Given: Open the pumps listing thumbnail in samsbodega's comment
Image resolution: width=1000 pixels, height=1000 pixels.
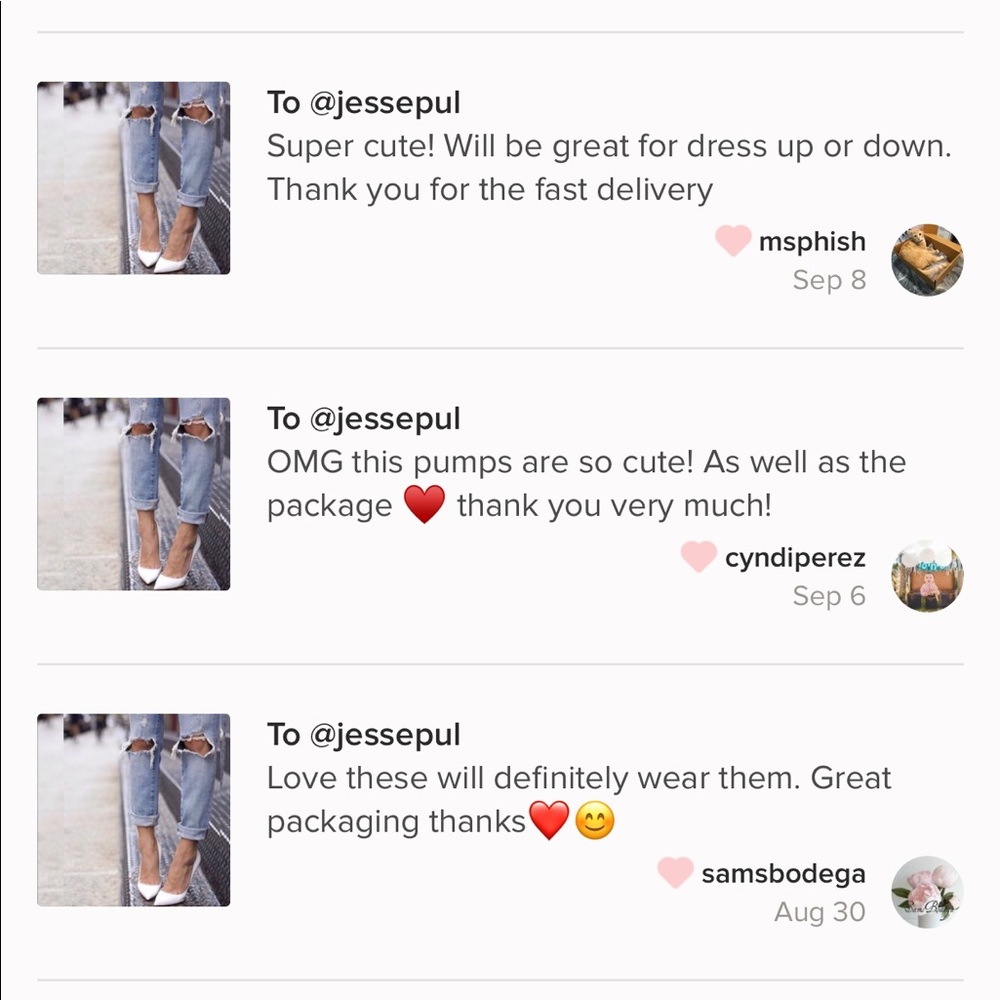Looking at the screenshot, I should [134, 810].
